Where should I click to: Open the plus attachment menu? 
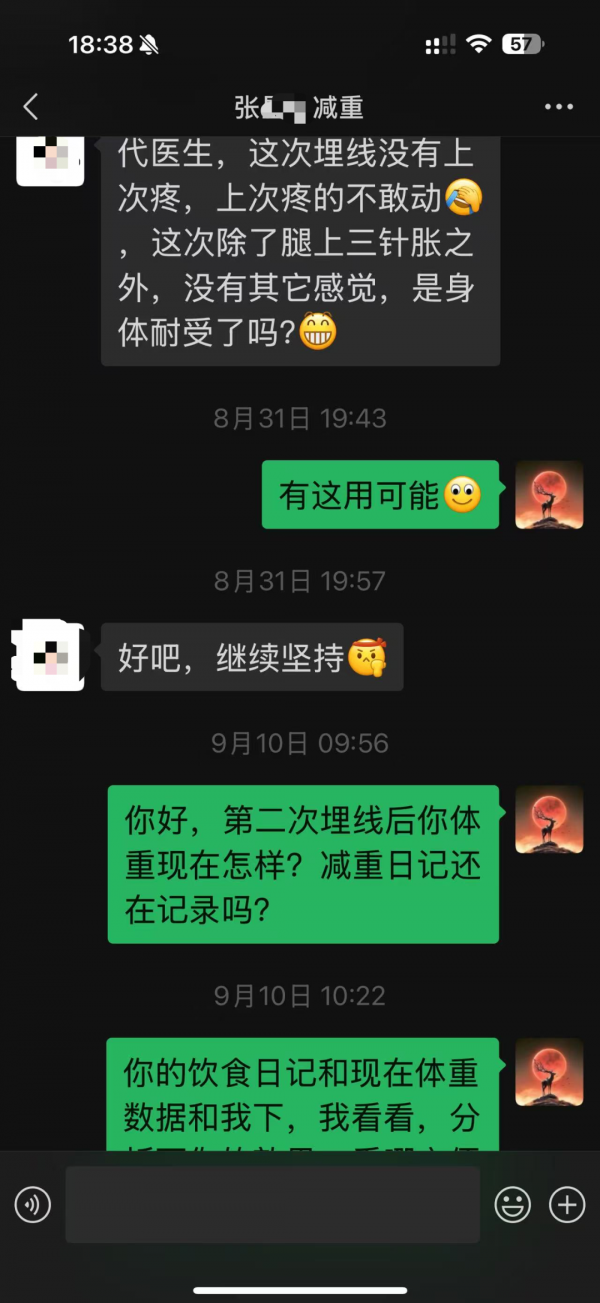click(x=567, y=1205)
